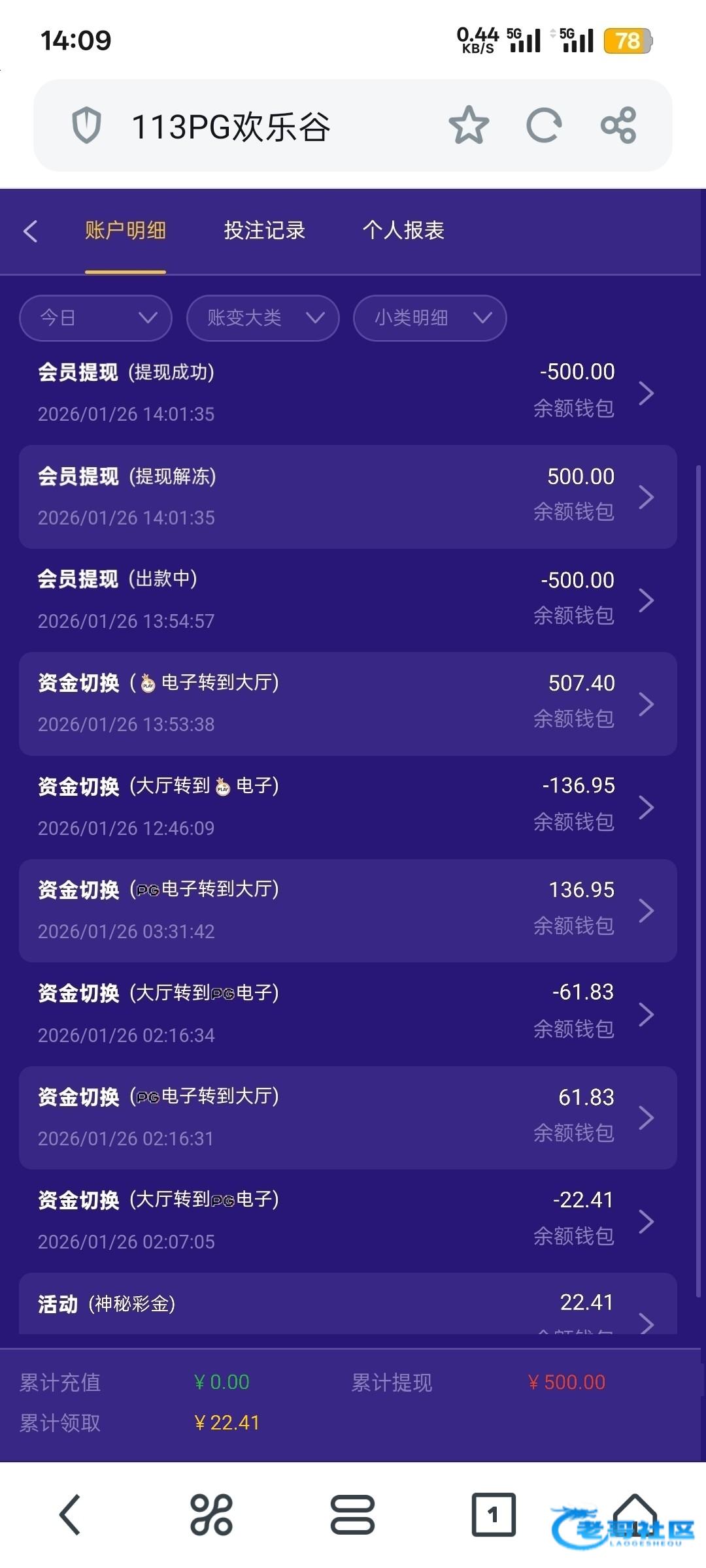This screenshot has width=706, height=1568.
Task: Open the 会员提现 (提现解冻) record
Action: pos(348,497)
